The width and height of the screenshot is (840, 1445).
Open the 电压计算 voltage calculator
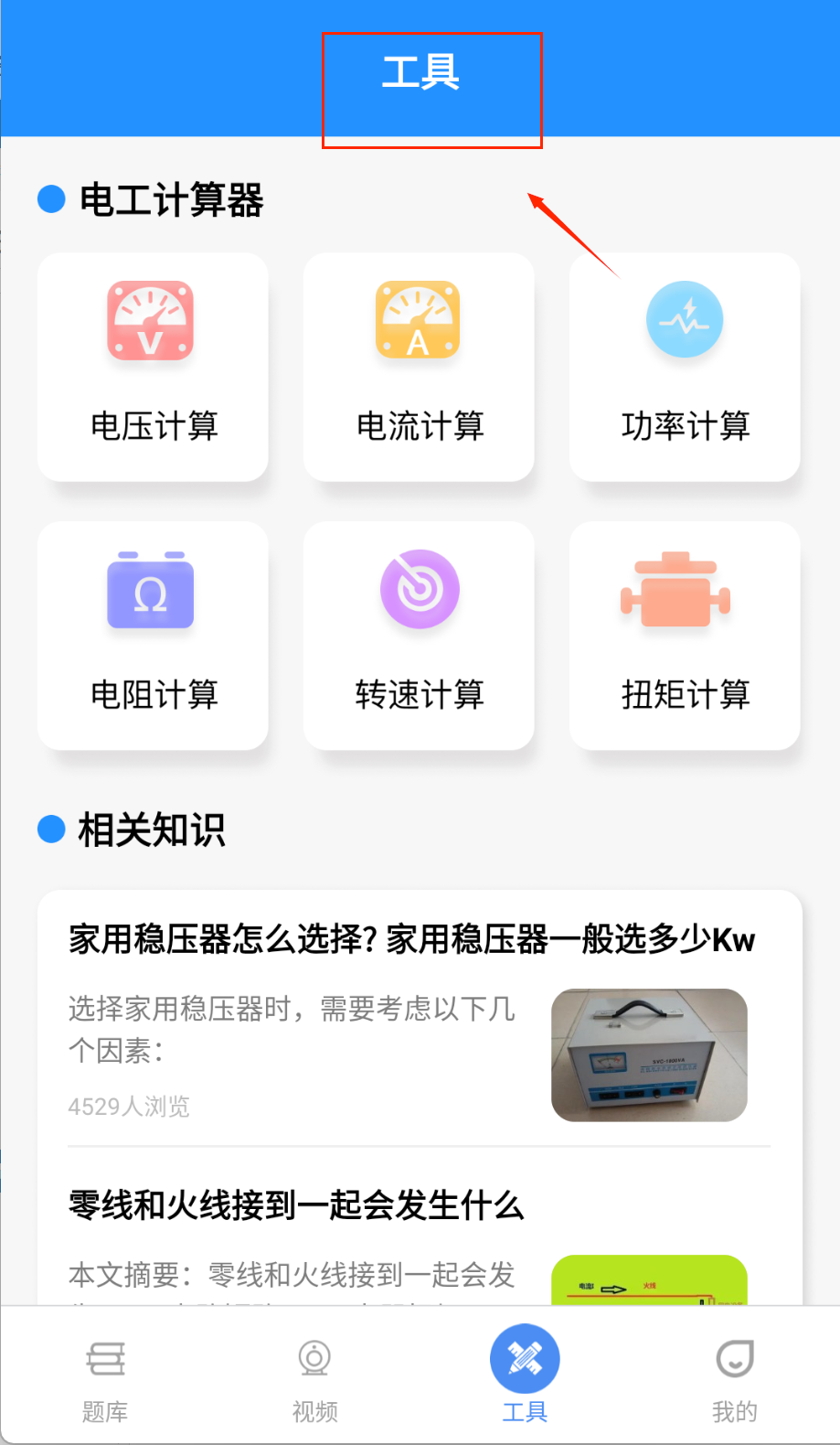pyautogui.click(x=153, y=366)
